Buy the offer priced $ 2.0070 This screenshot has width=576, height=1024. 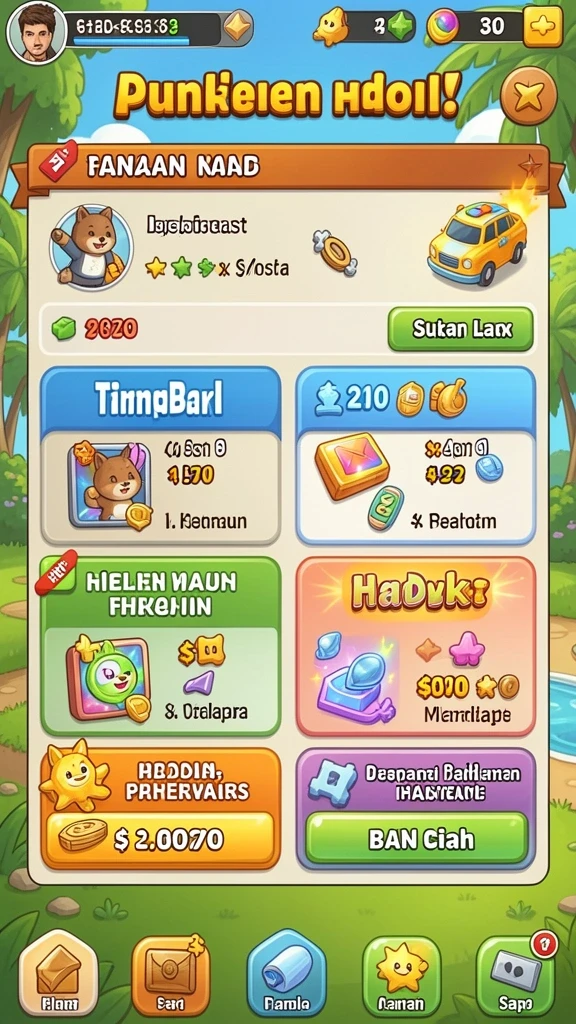161,839
